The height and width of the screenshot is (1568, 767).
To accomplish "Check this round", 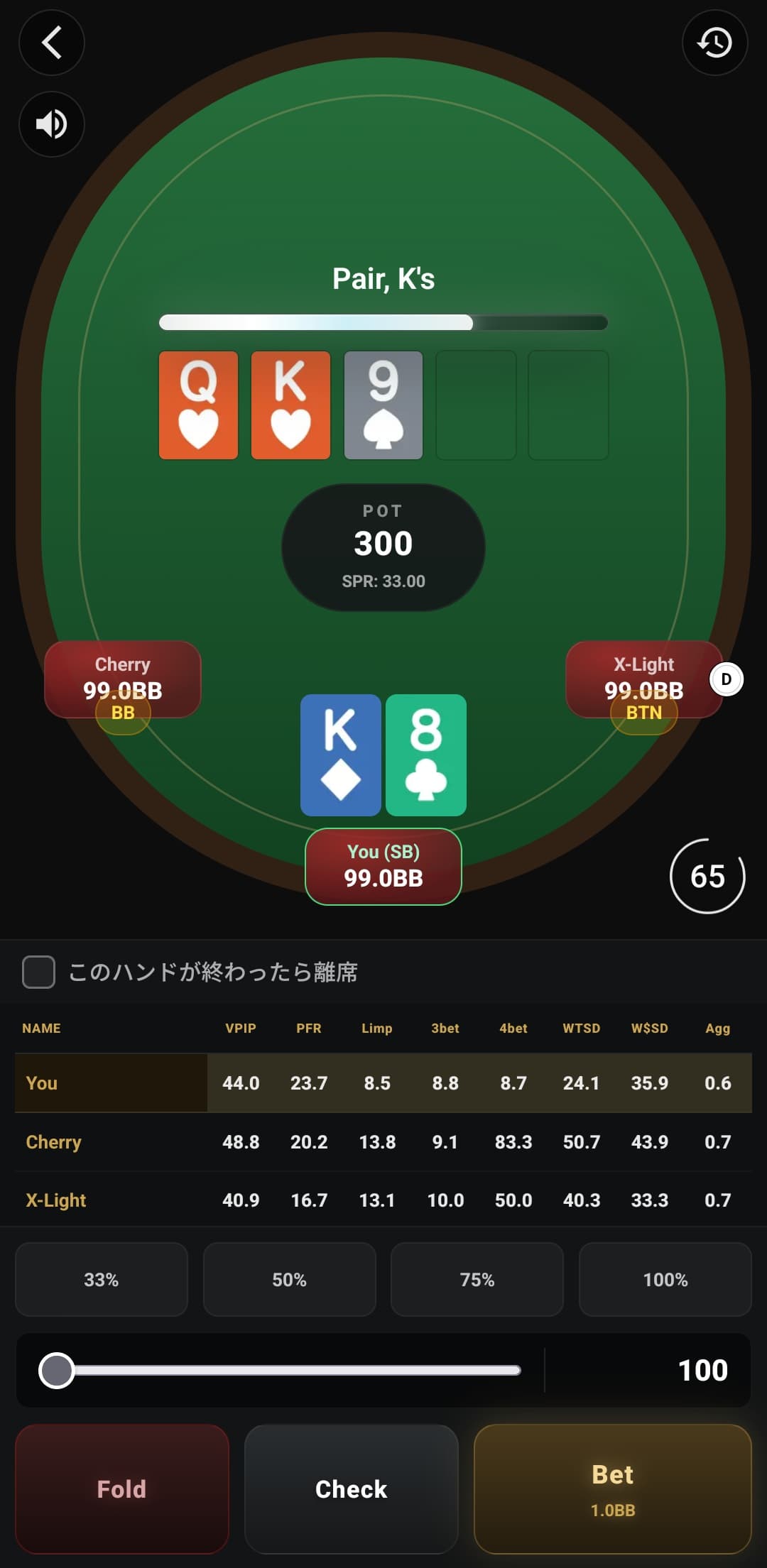I will tap(351, 1488).
